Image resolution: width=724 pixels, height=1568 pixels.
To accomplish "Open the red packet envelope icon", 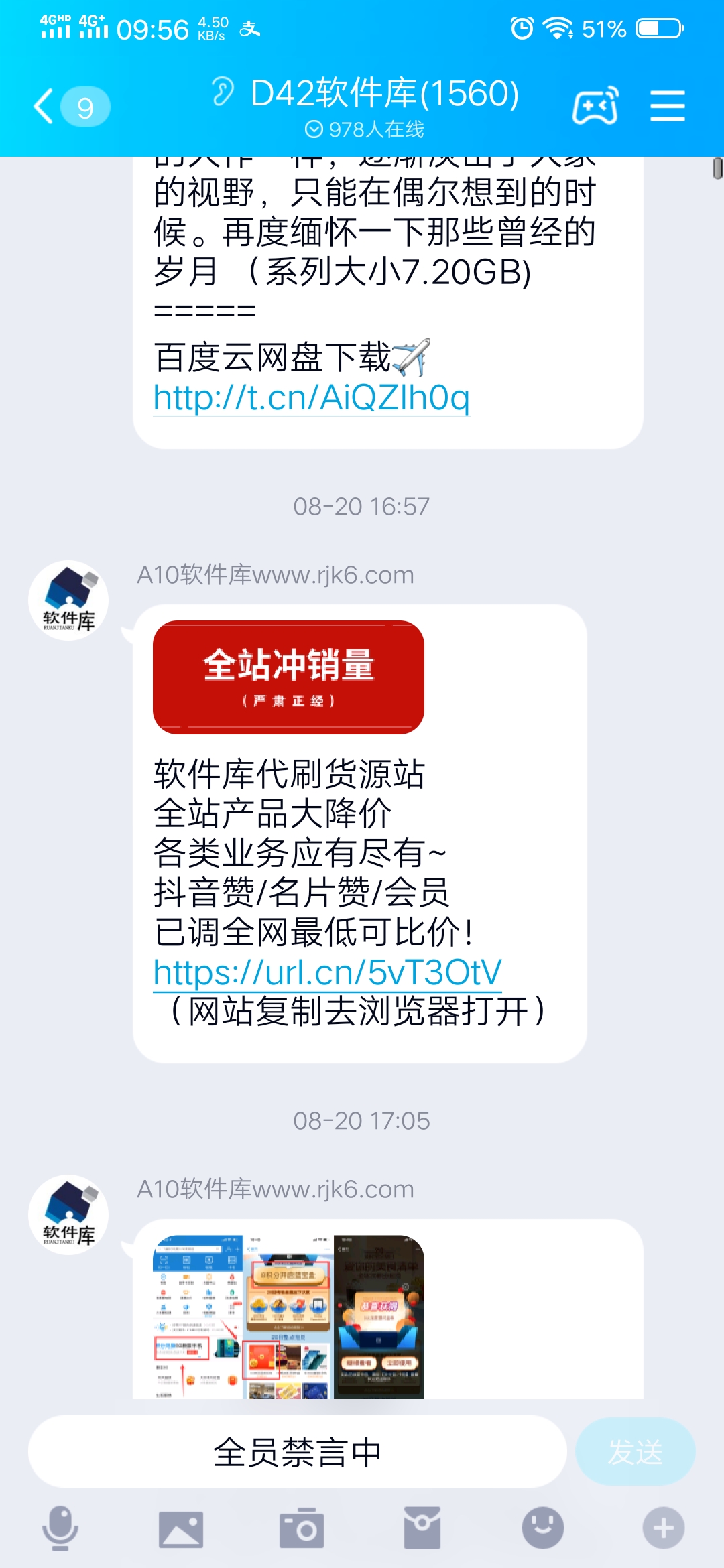I will point(422,1528).
